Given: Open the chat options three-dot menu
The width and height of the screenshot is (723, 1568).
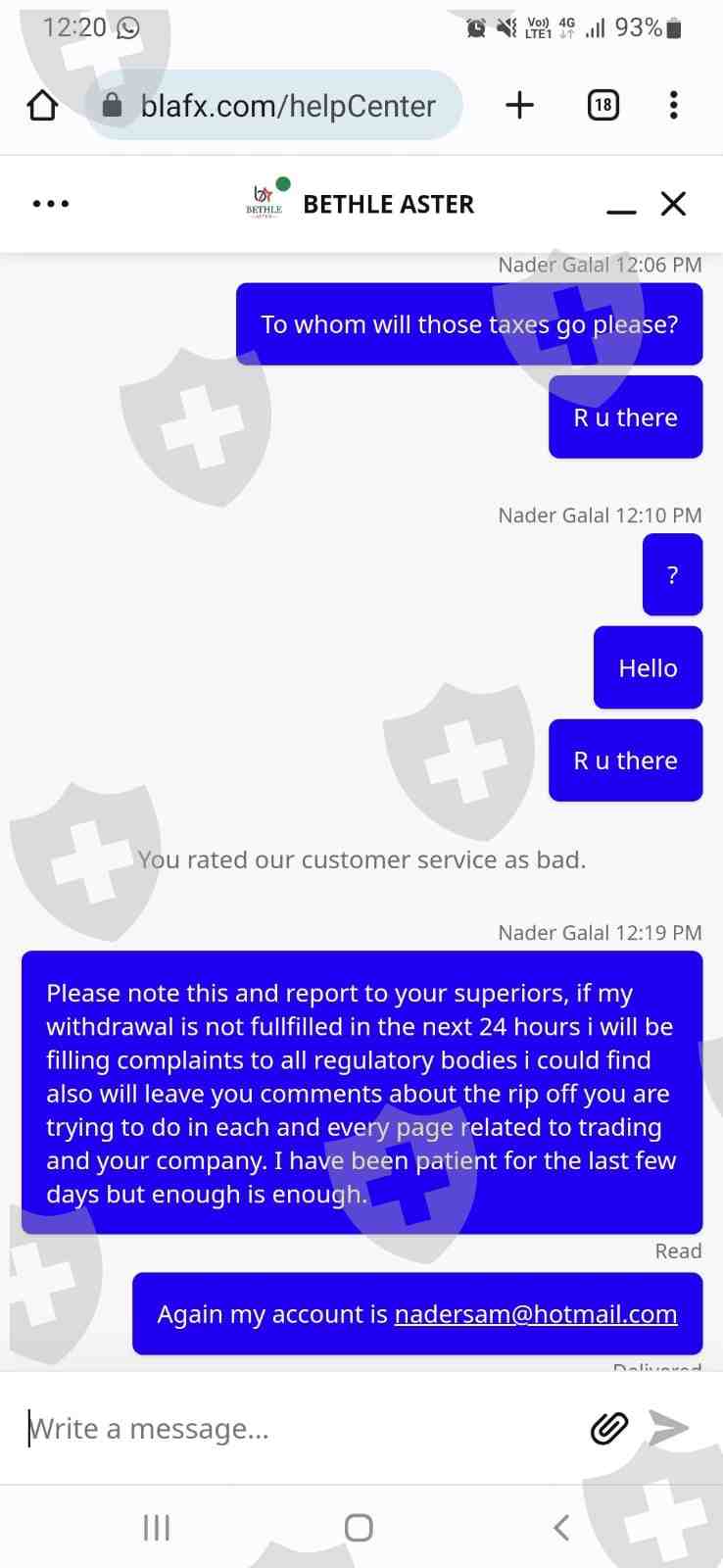Looking at the screenshot, I should coord(51,204).
